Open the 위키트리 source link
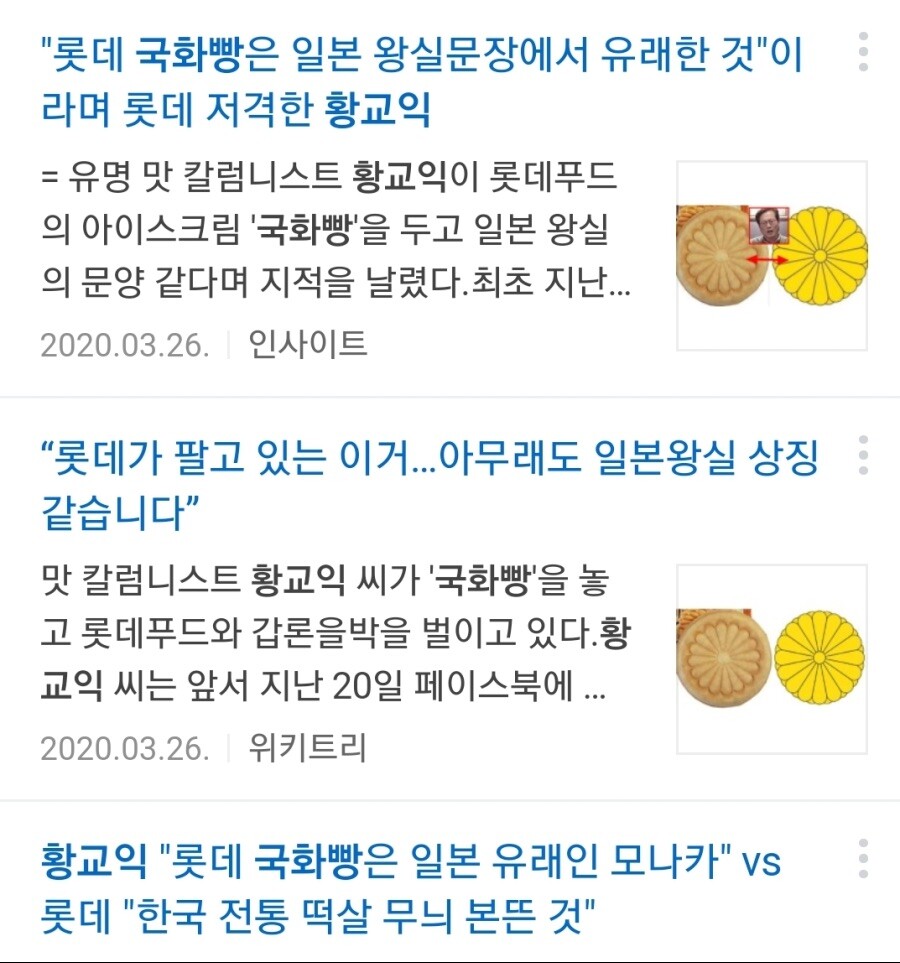 tap(307, 747)
